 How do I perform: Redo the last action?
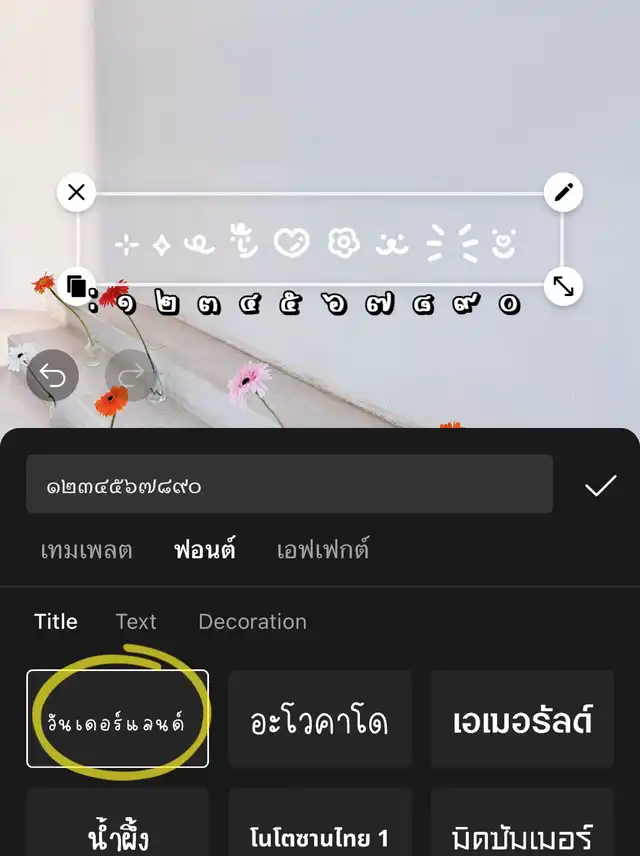131,376
